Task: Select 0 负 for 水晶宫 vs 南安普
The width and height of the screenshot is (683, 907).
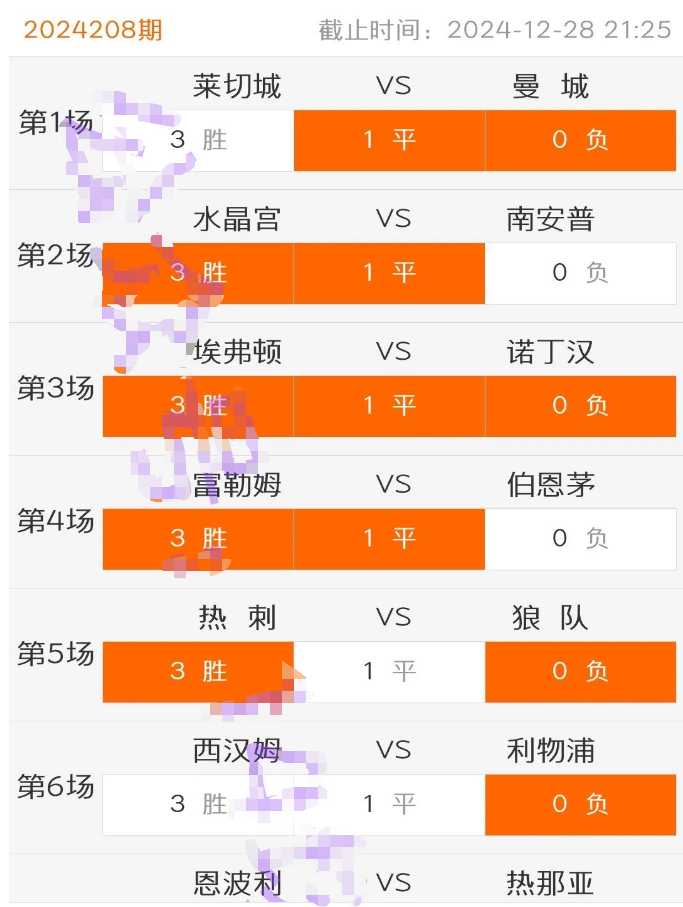Action: click(x=580, y=273)
